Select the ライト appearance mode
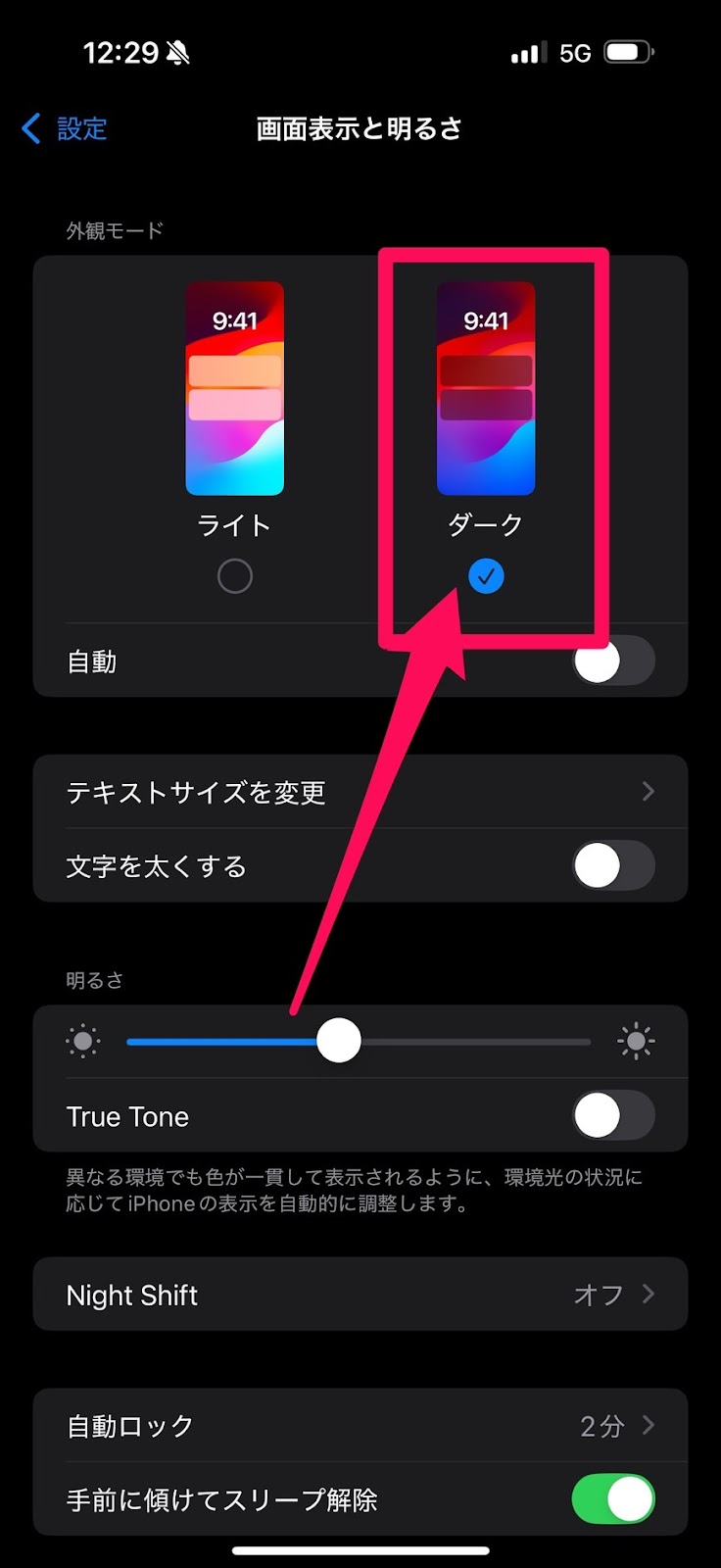This screenshot has width=721, height=1568. pyautogui.click(x=234, y=576)
